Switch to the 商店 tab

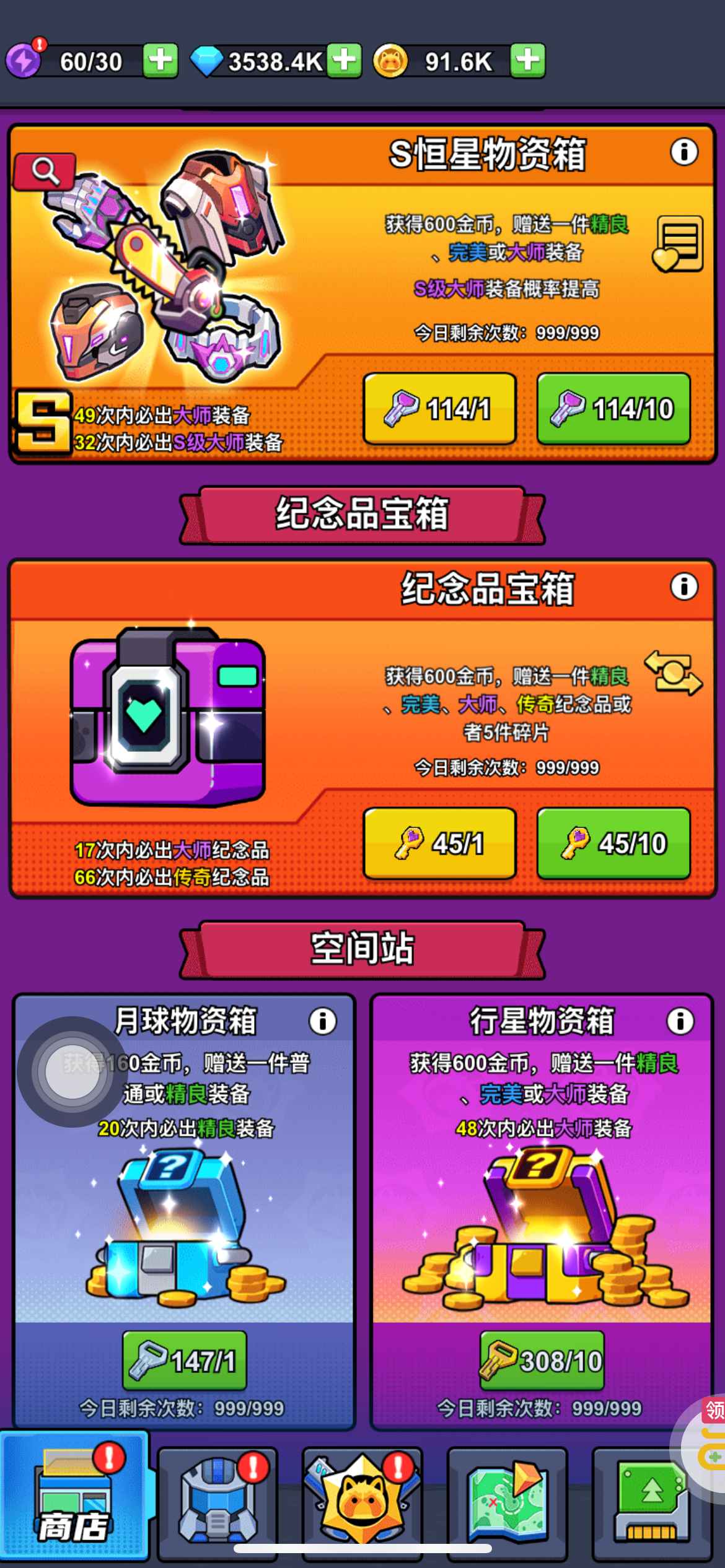tap(75, 1496)
